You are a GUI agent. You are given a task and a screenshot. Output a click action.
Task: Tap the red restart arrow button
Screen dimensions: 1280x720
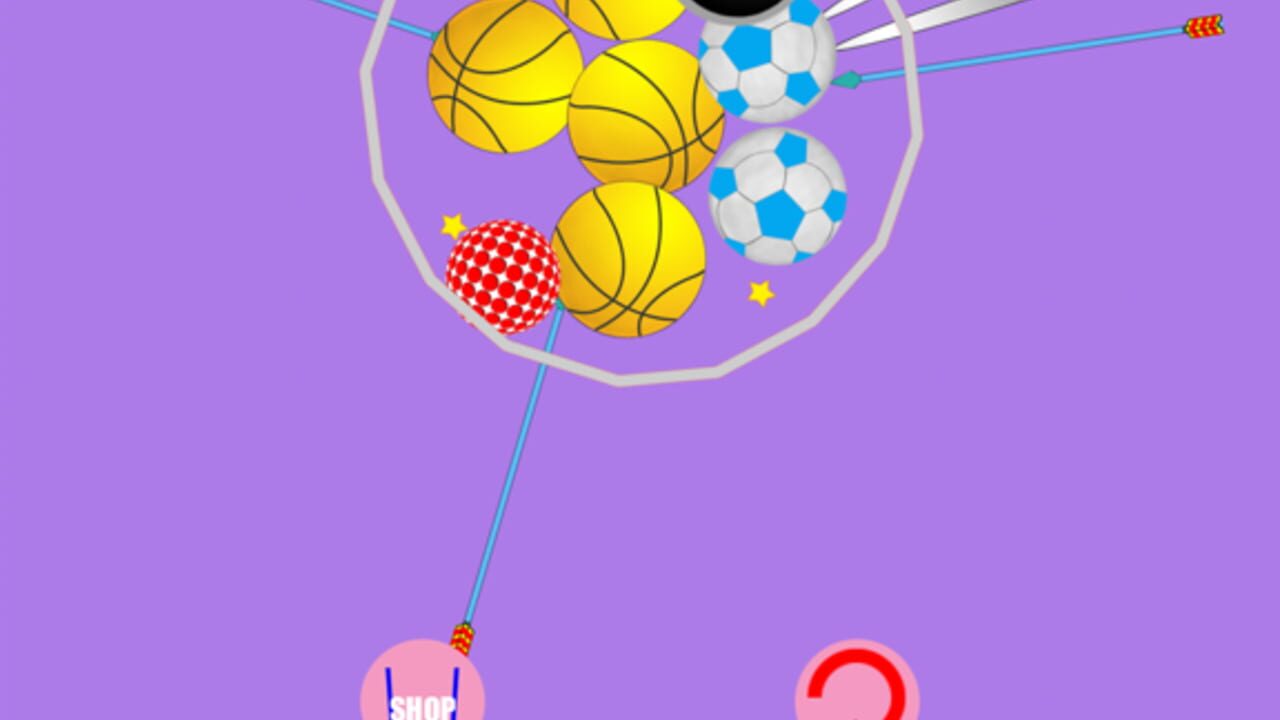[x=857, y=688]
